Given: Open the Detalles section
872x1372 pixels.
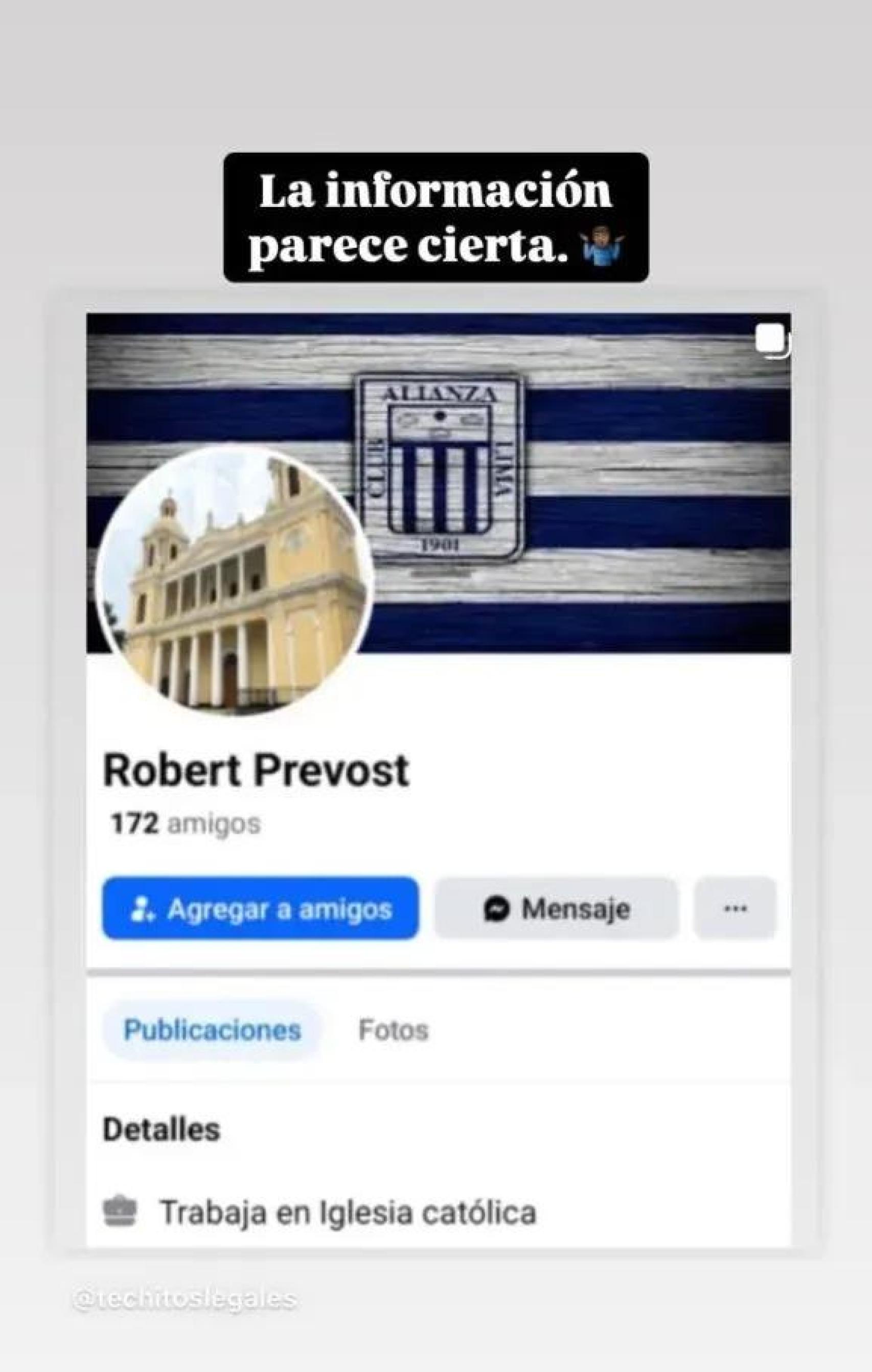Looking at the screenshot, I should pyautogui.click(x=160, y=1128).
